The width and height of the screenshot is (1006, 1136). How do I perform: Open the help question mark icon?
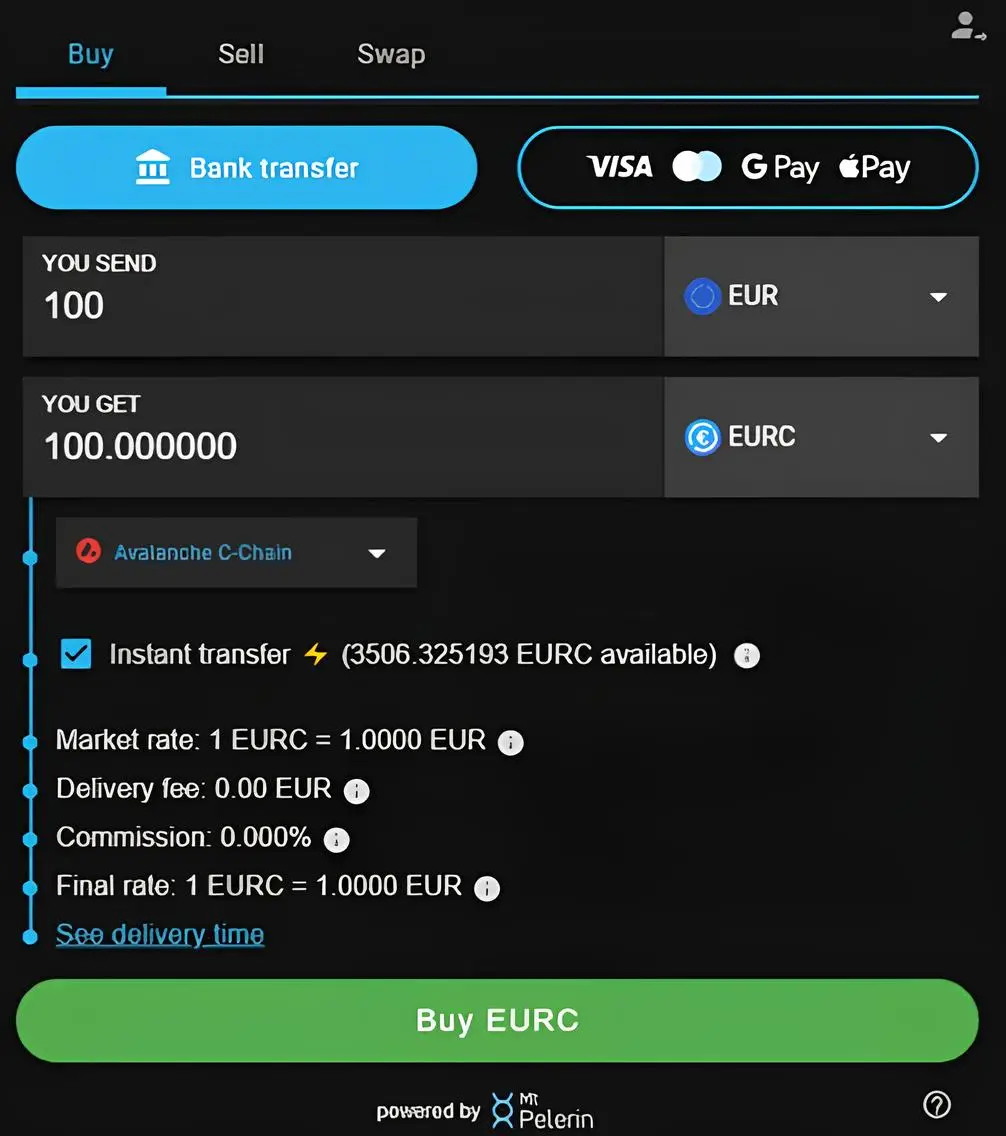(936, 1104)
